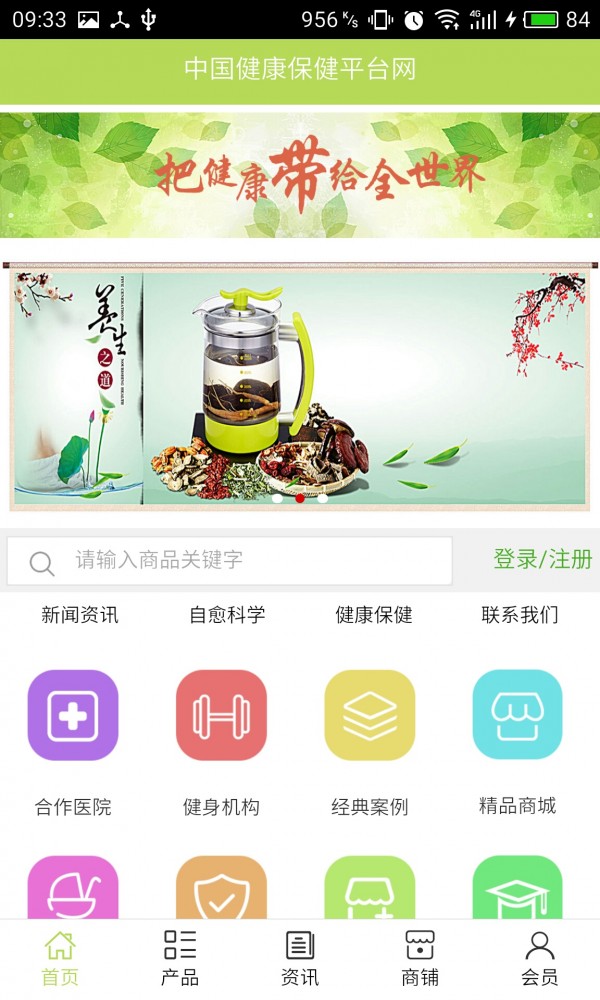Image resolution: width=600 pixels, height=1000 pixels.
Task: Switch to 商铺 tab
Action: 420,958
